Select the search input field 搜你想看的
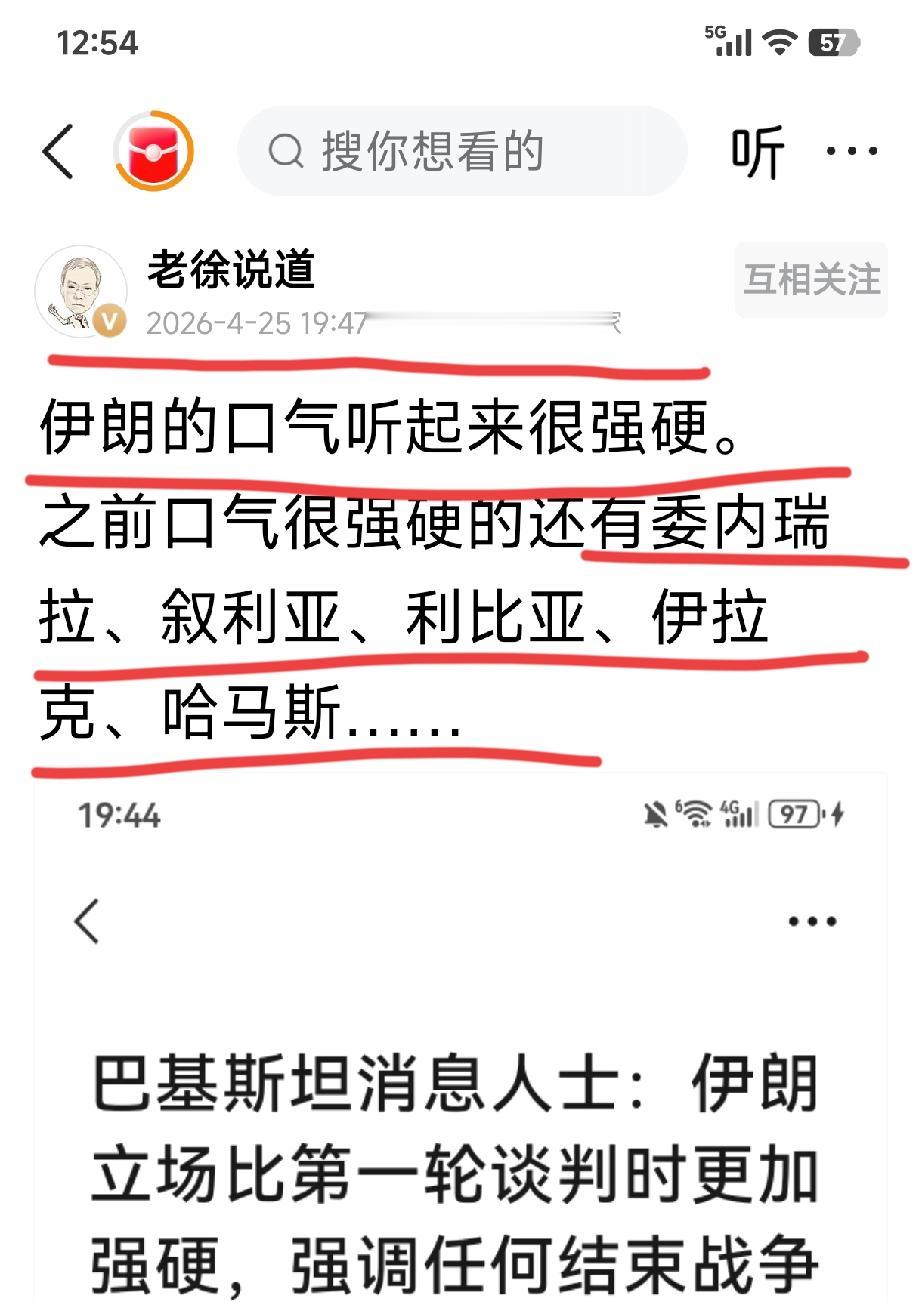Viewport: 922px width, 1302px height. click(x=460, y=152)
